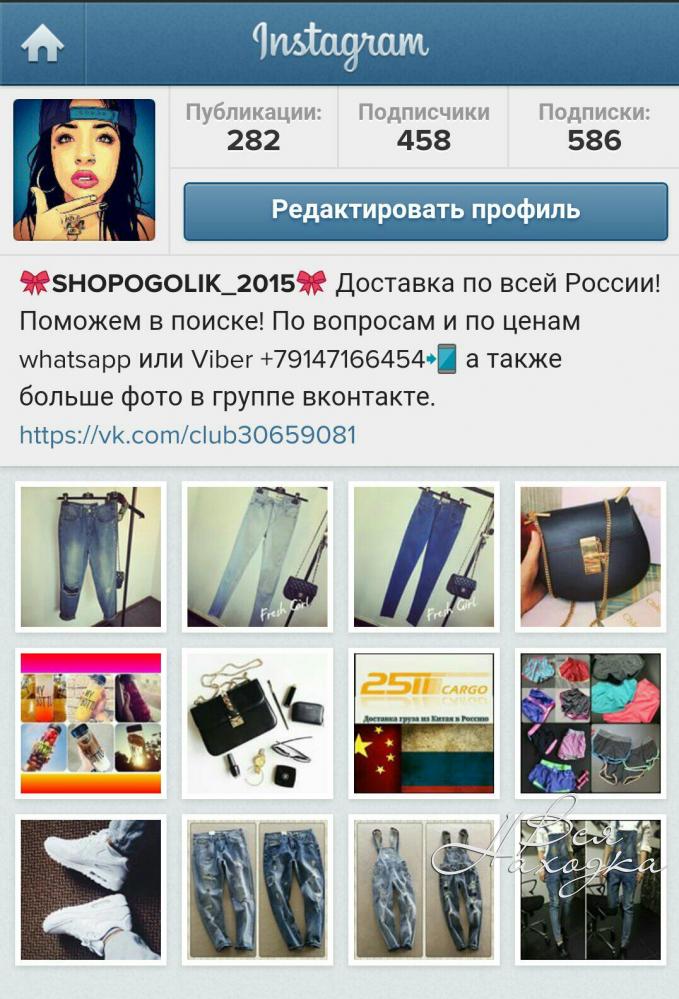Tap the home icon in the header
The height and width of the screenshot is (999, 679).
pyautogui.click(x=42, y=43)
